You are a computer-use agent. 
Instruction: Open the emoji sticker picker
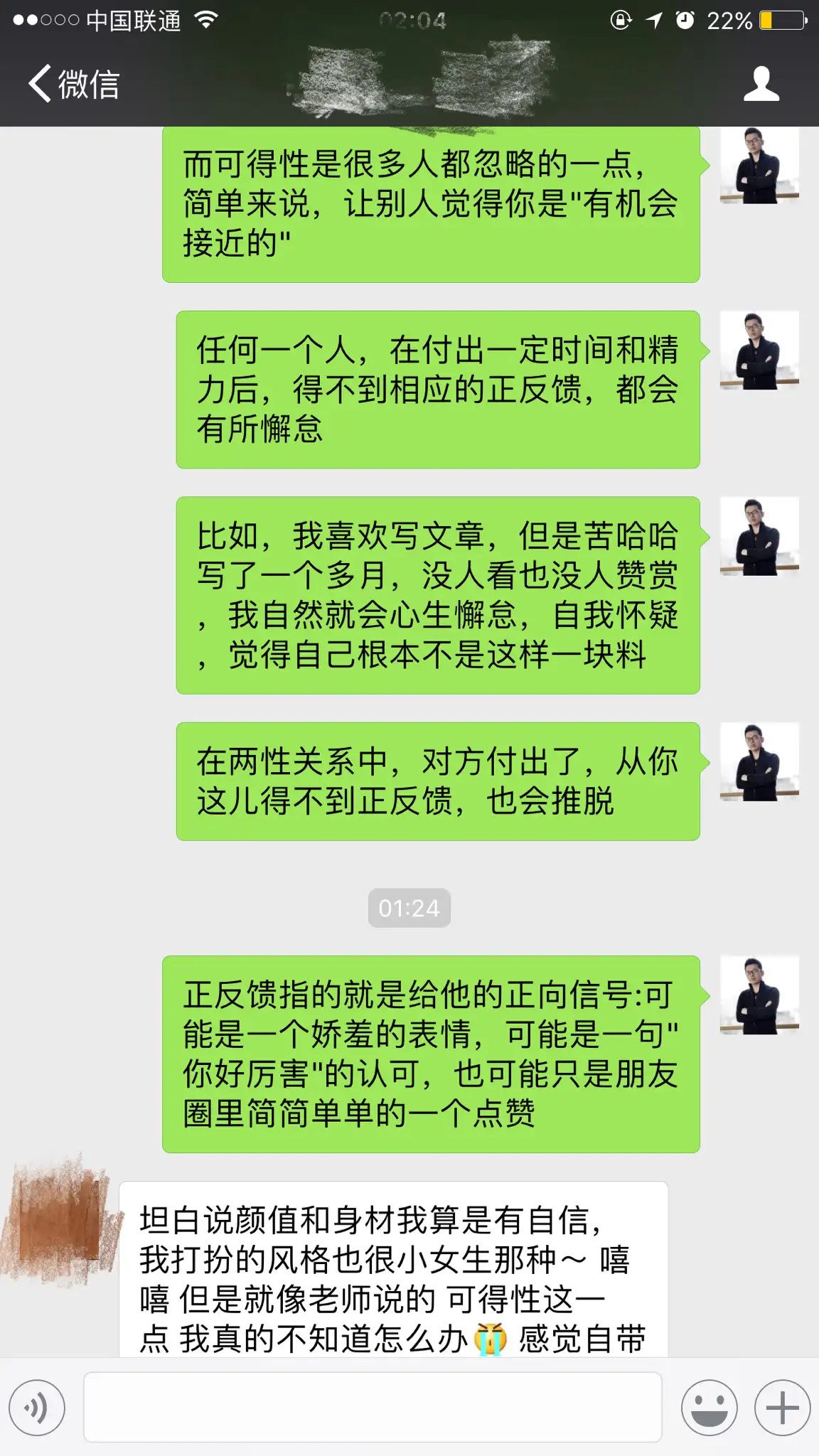[709, 1407]
